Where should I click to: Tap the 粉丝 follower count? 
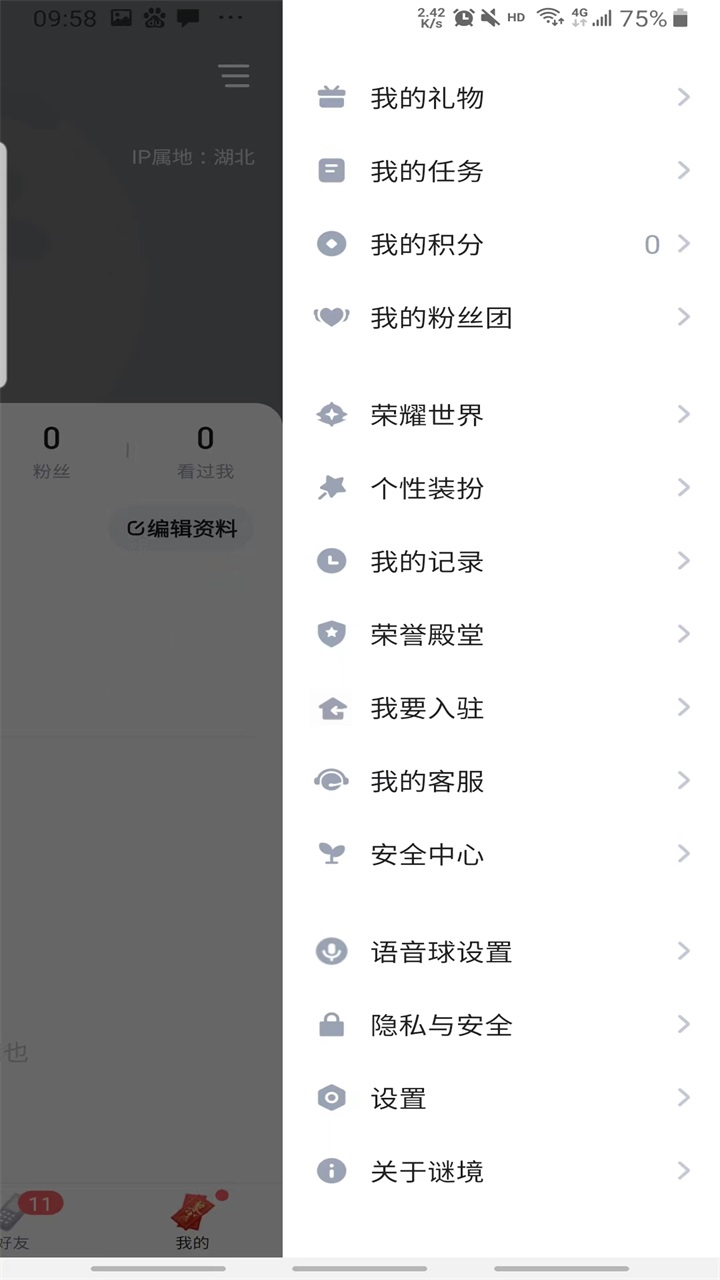click(51, 449)
